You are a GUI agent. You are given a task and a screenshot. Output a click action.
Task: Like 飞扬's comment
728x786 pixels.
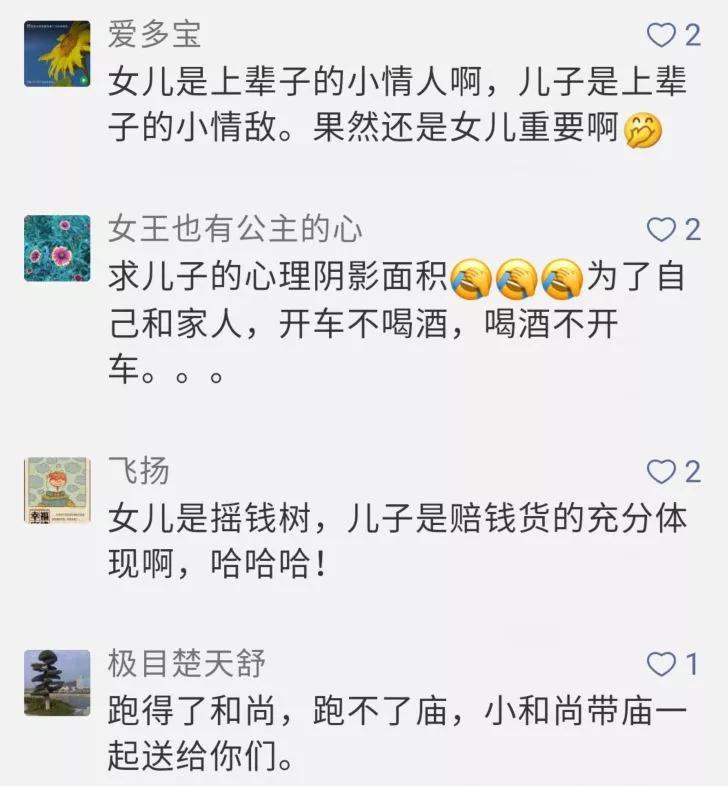[661, 472]
